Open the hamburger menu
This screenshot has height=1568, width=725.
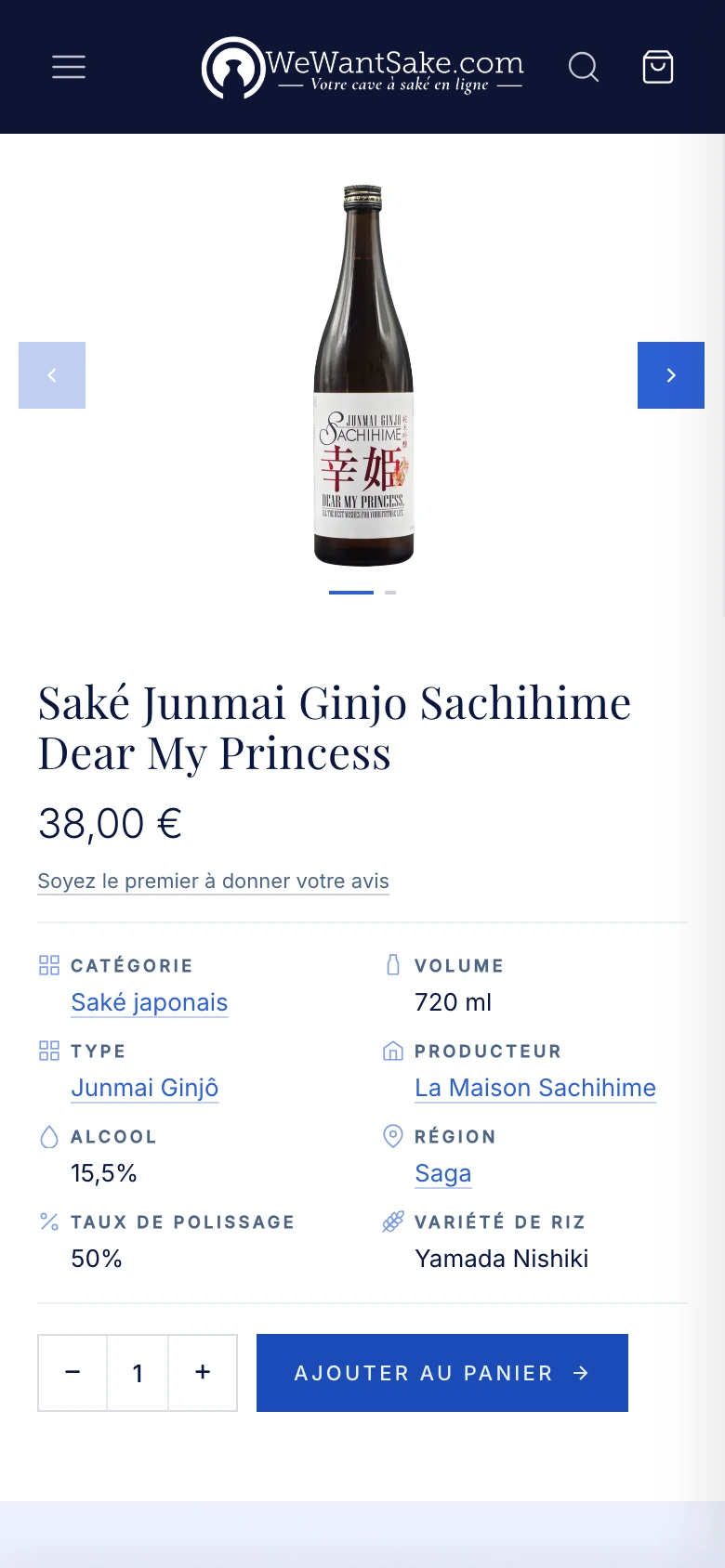pos(69,67)
